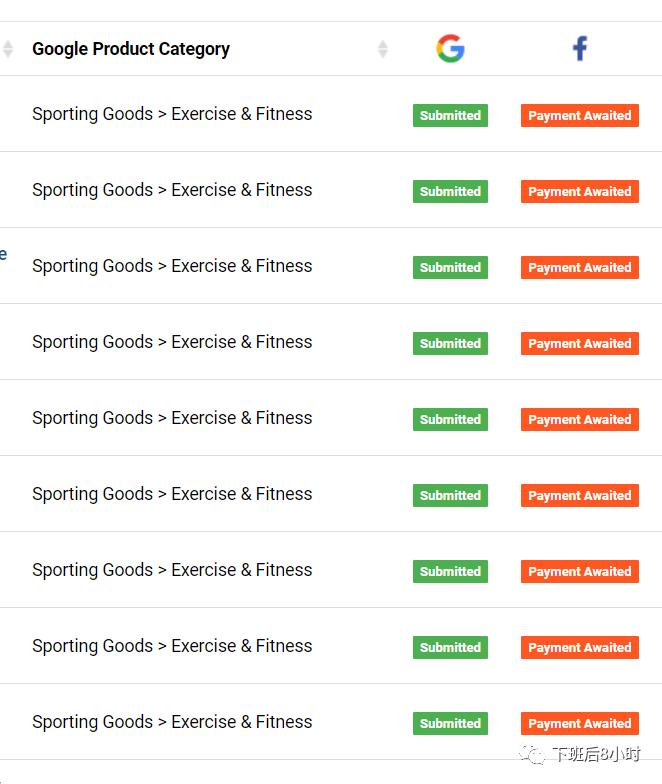Screen dimensions: 662x784
Task: Sort by Google Product Category column
Action: tap(382, 49)
